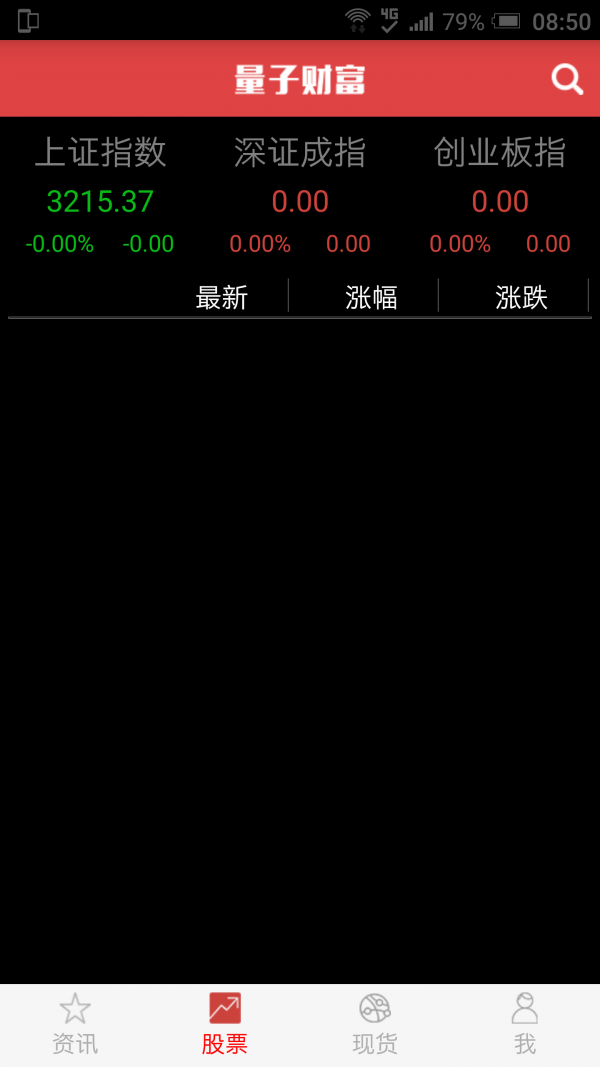View the 深证成指 index details
This screenshot has height=1067, width=600.
coord(300,196)
